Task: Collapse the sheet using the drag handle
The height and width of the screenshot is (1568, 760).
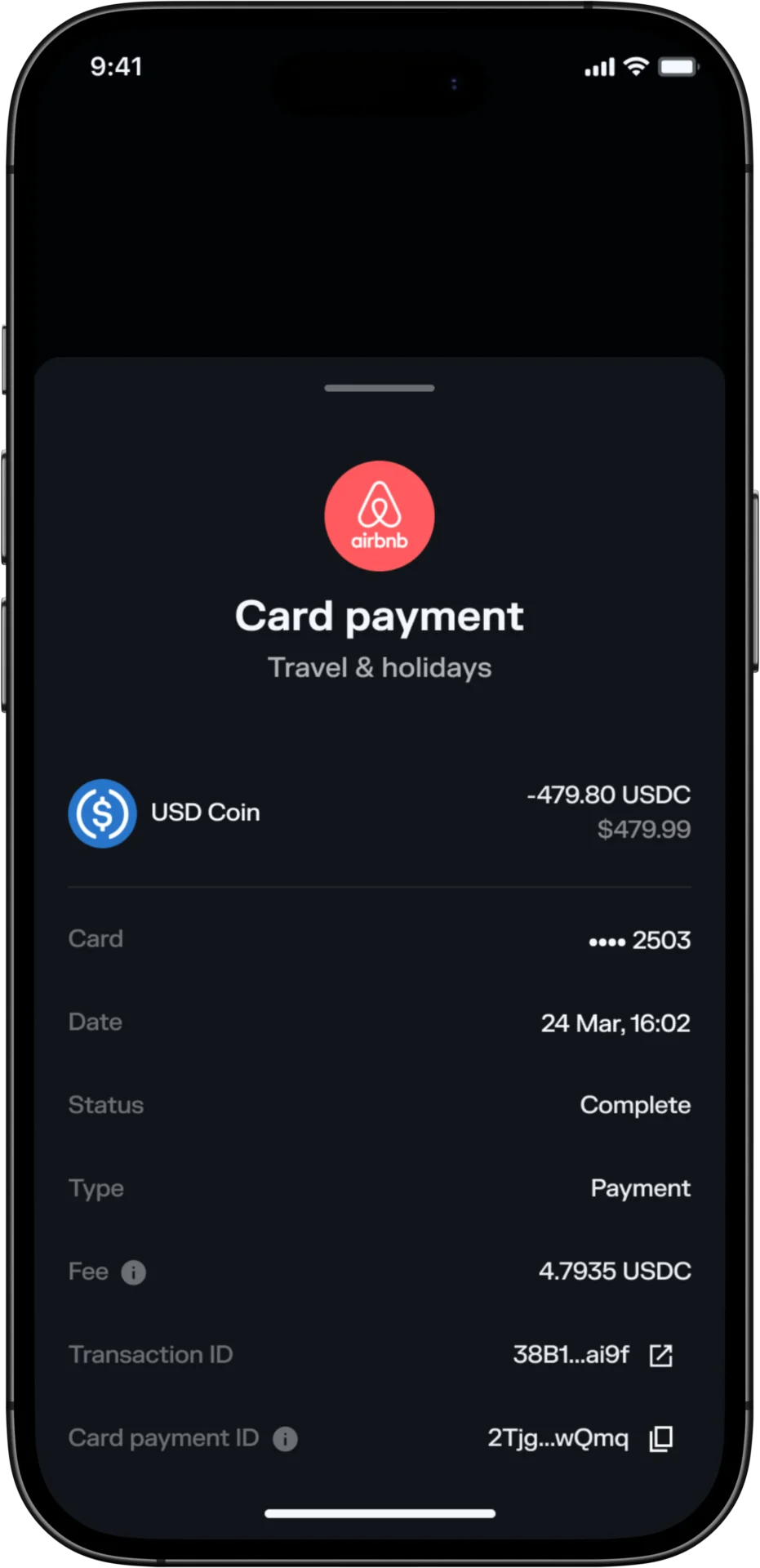Action: pos(379,389)
